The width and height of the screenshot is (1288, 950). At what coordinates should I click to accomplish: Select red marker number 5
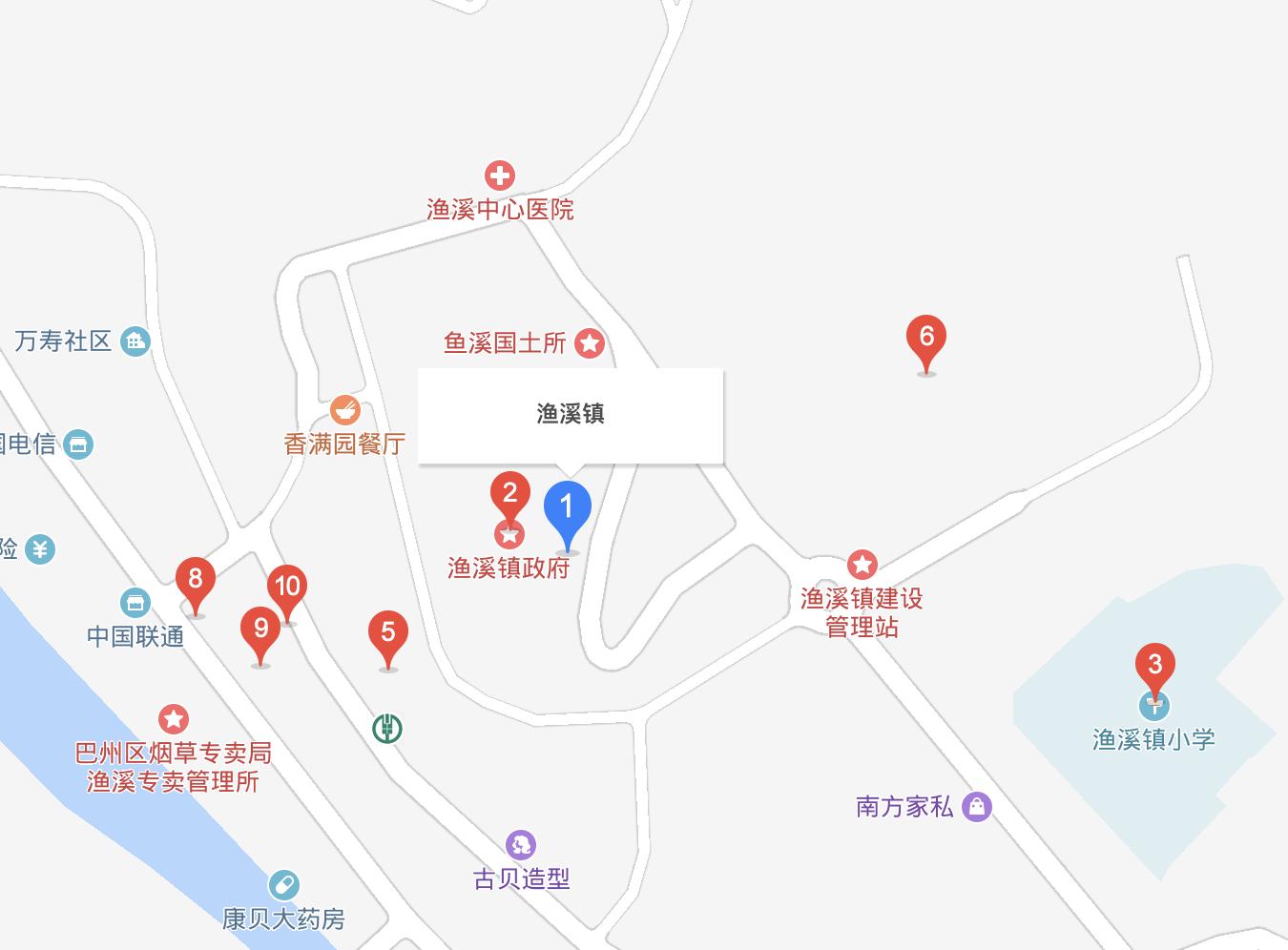[387, 632]
